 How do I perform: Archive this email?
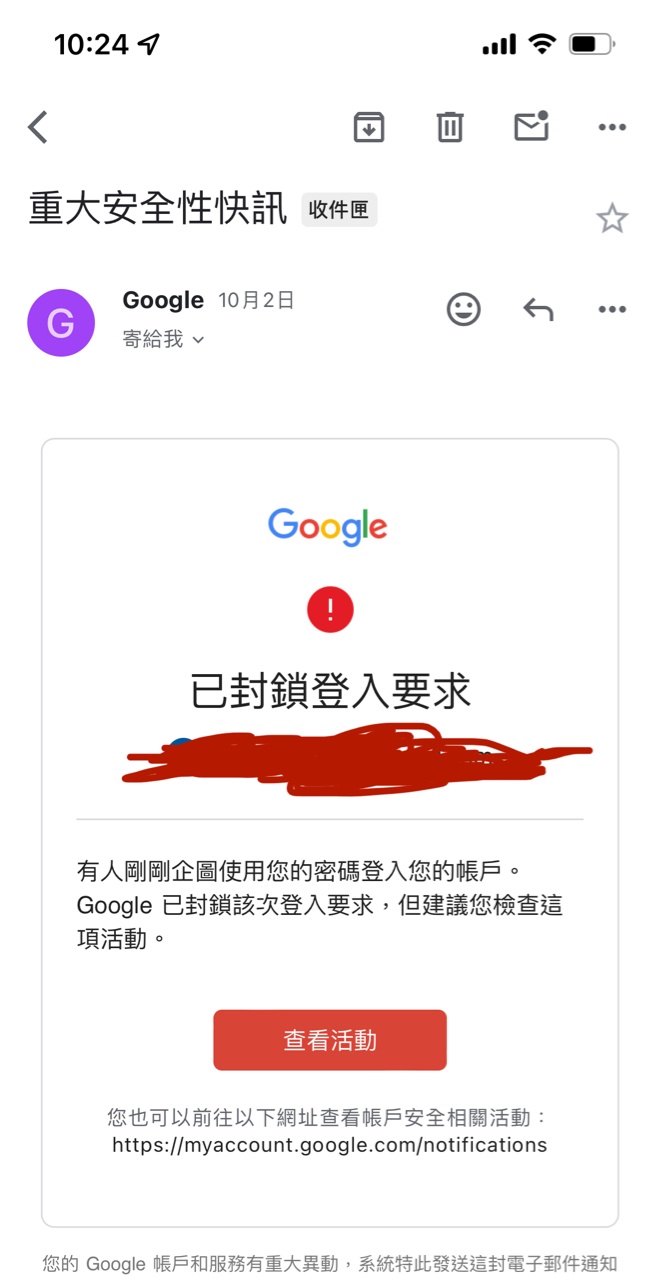pos(369,127)
